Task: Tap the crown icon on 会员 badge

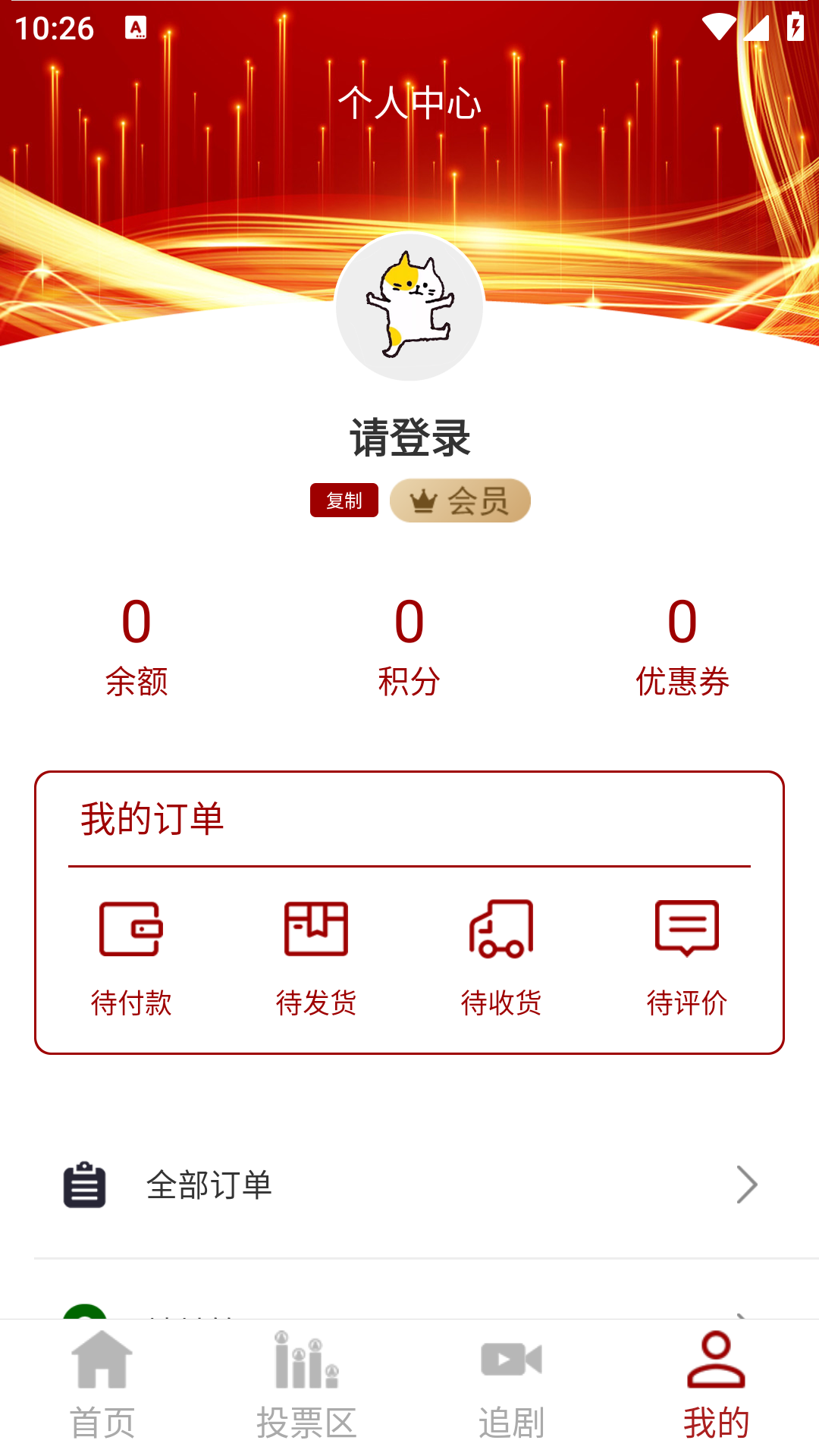Action: [x=425, y=500]
